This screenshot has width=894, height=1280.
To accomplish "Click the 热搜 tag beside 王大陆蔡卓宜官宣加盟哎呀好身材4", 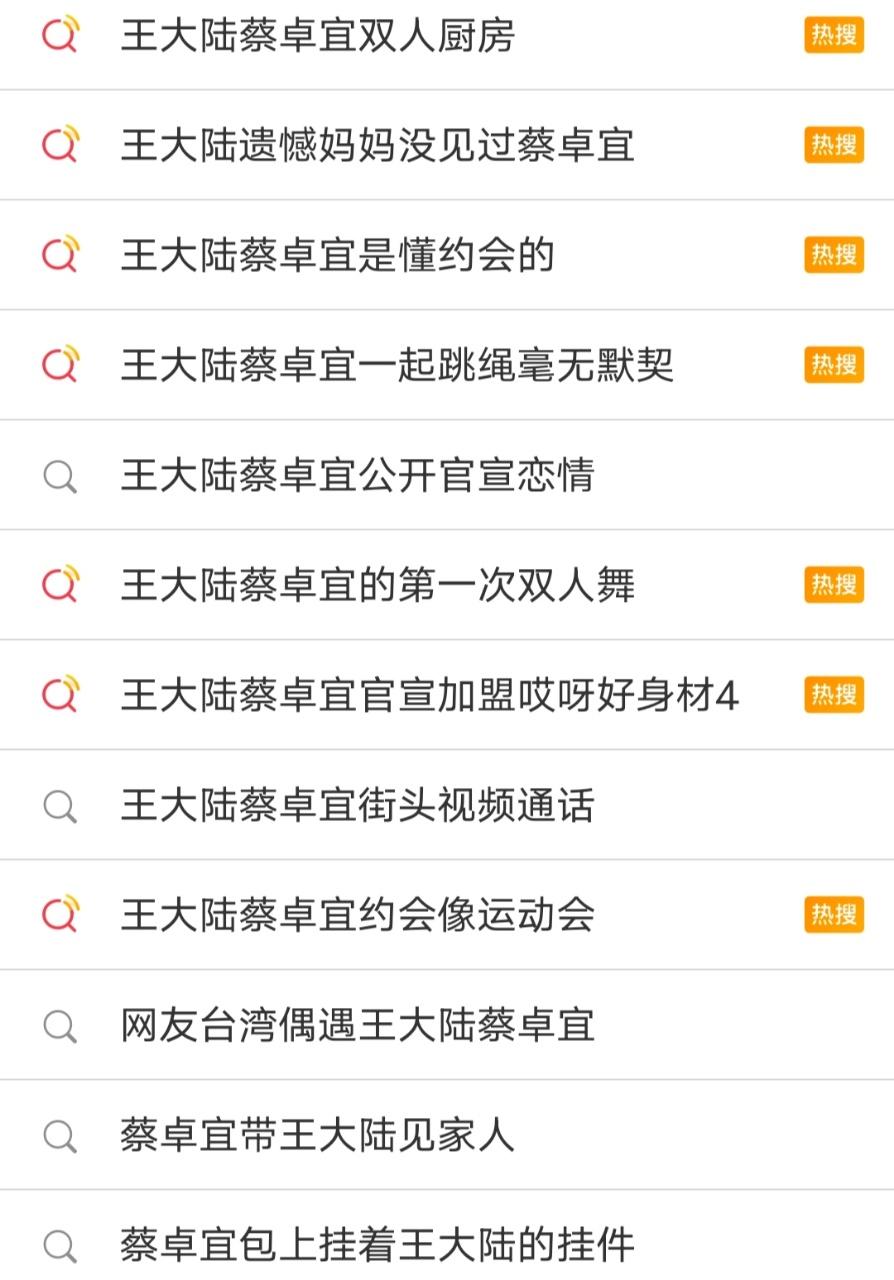I will pos(833,695).
